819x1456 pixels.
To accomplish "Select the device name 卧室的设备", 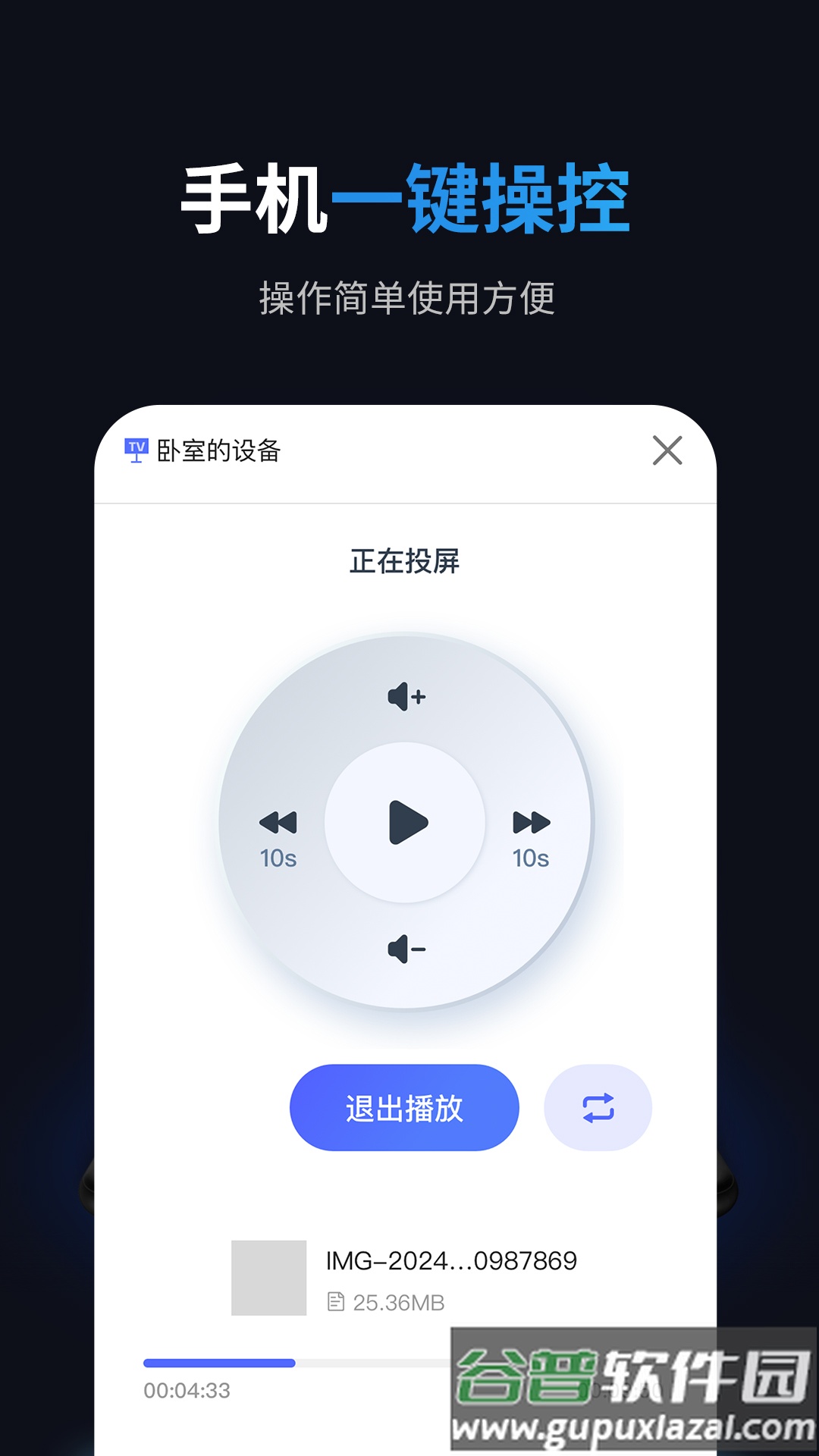I will (219, 450).
